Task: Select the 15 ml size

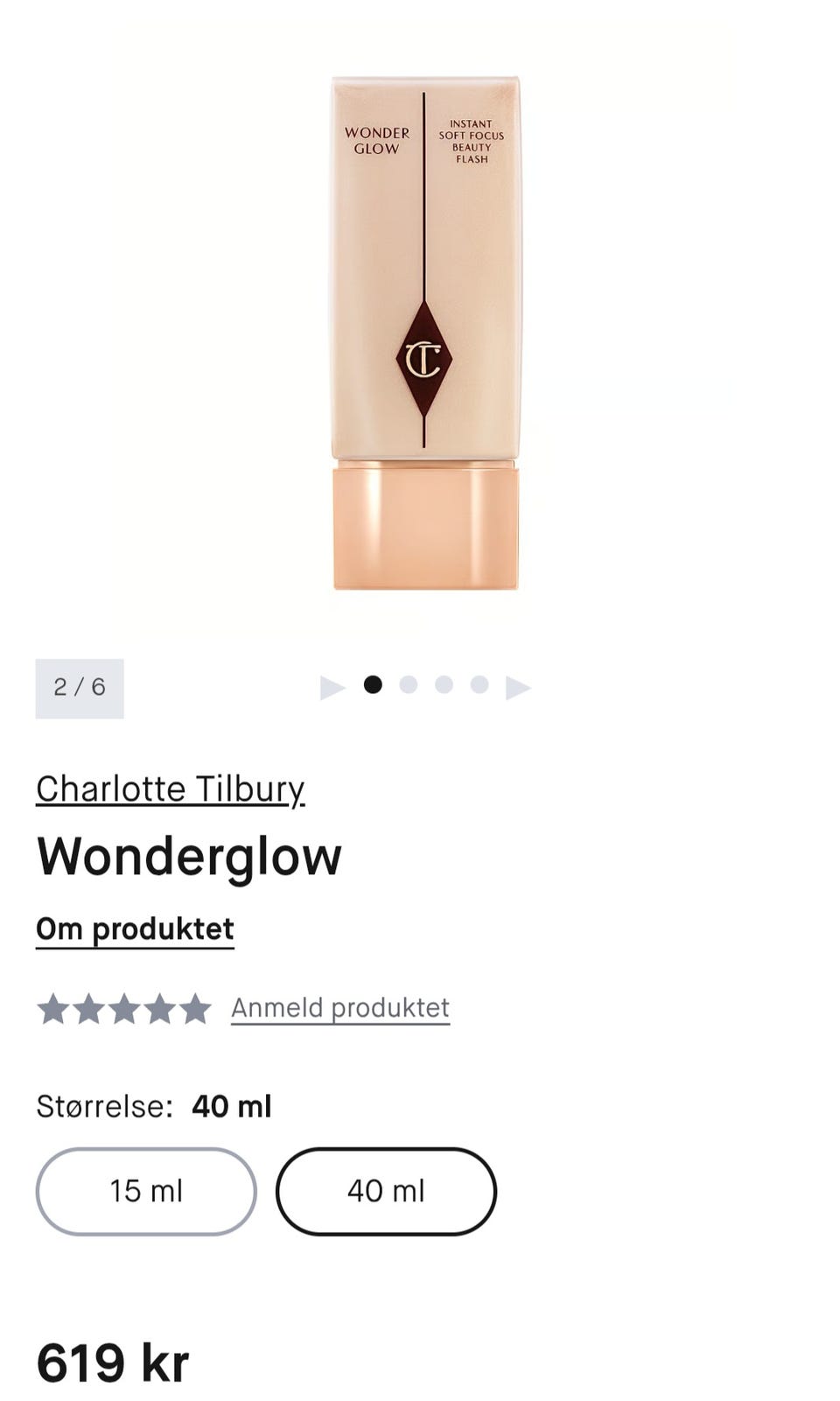Action: [x=146, y=1191]
